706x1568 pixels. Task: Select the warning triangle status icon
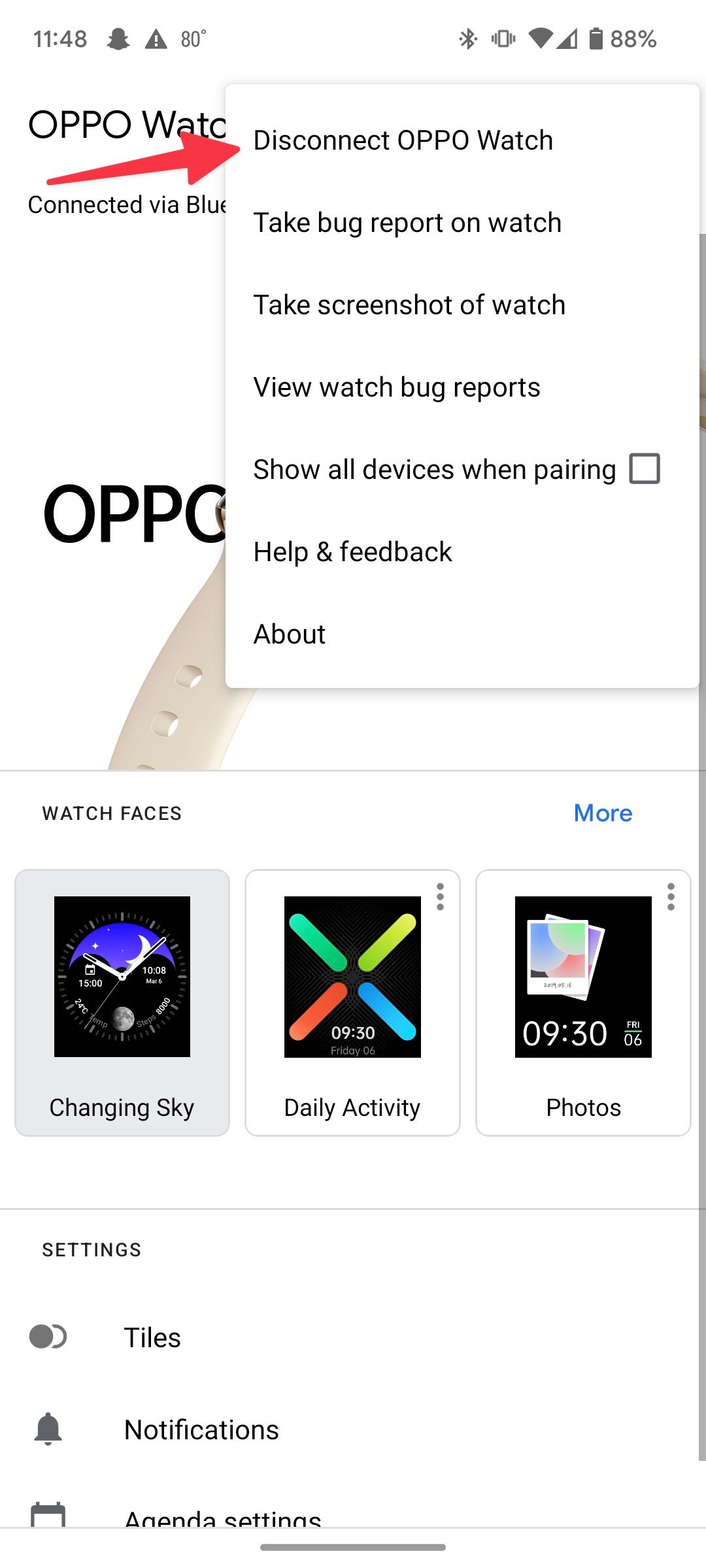156,39
